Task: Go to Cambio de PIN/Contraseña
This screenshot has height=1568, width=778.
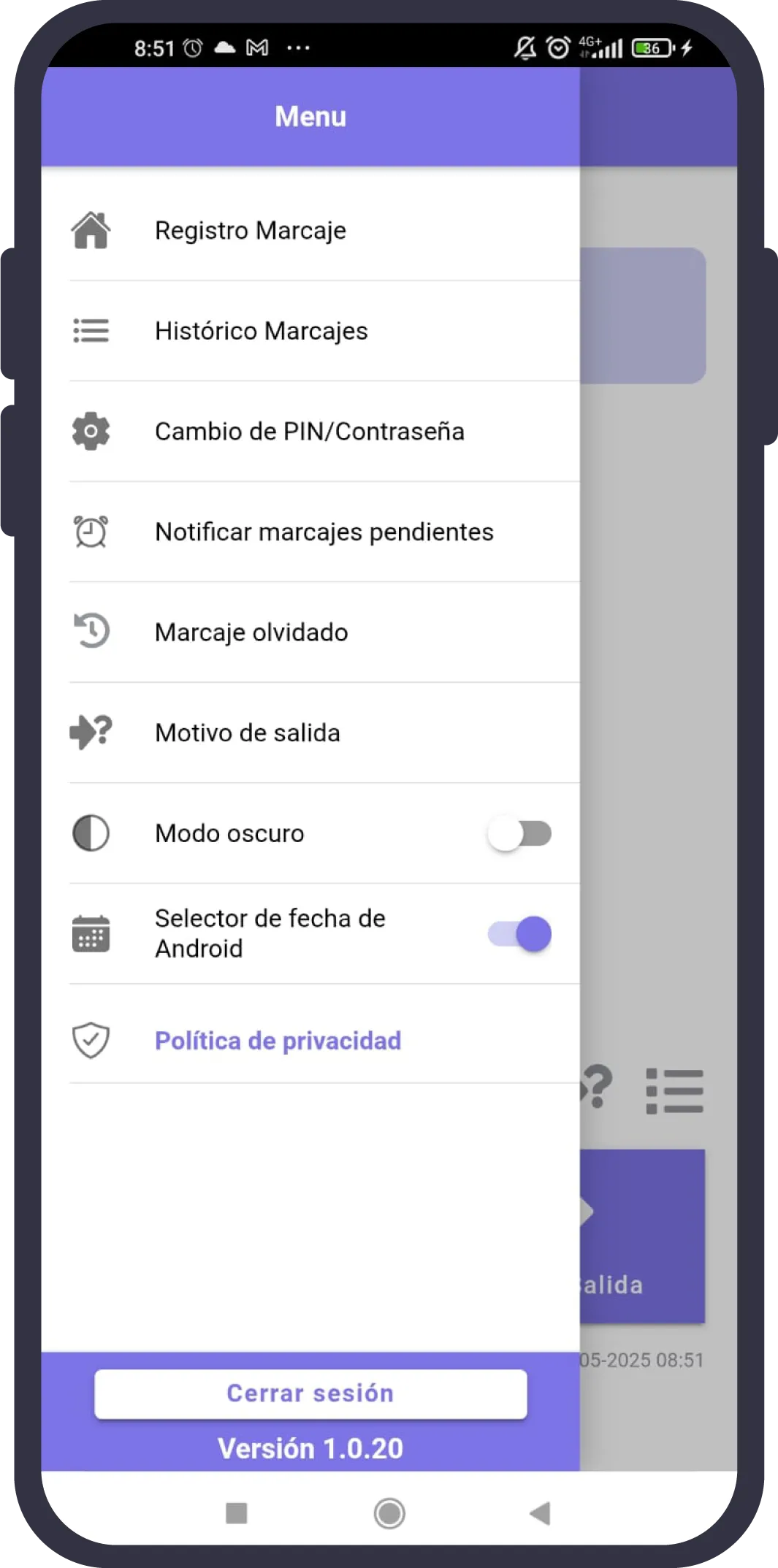Action: [310, 431]
